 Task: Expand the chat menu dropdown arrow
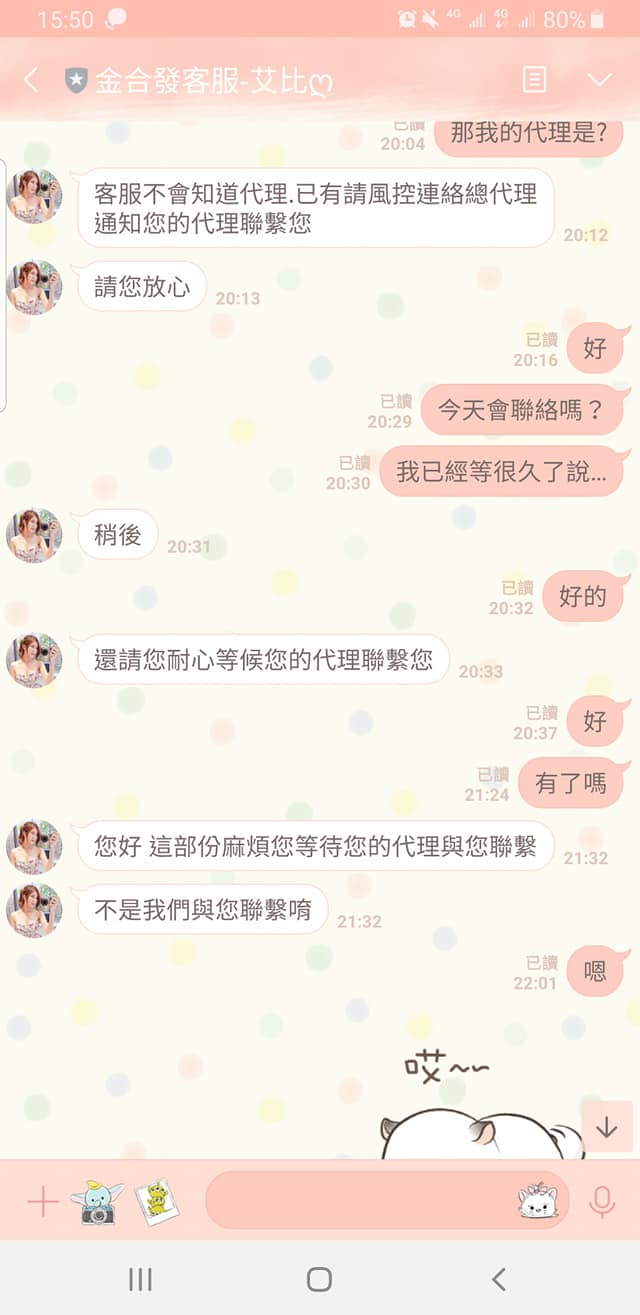coord(599,80)
